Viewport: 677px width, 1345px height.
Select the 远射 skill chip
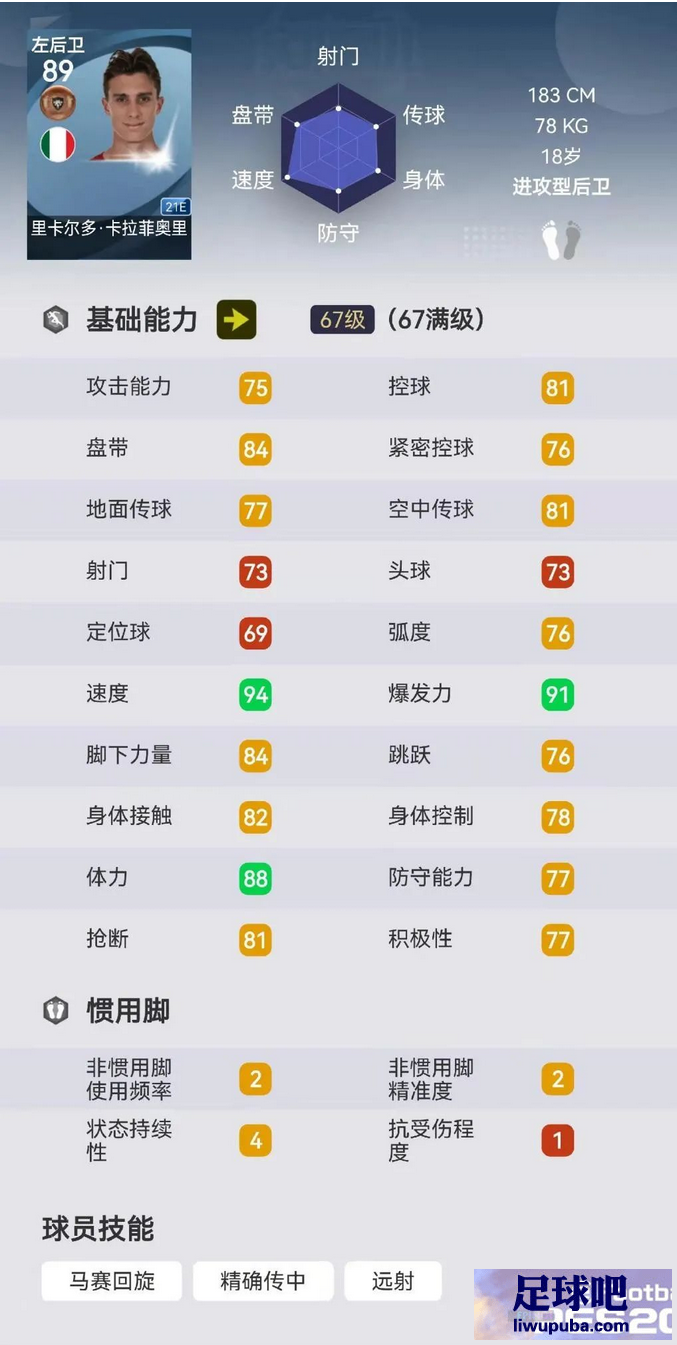(393, 1281)
